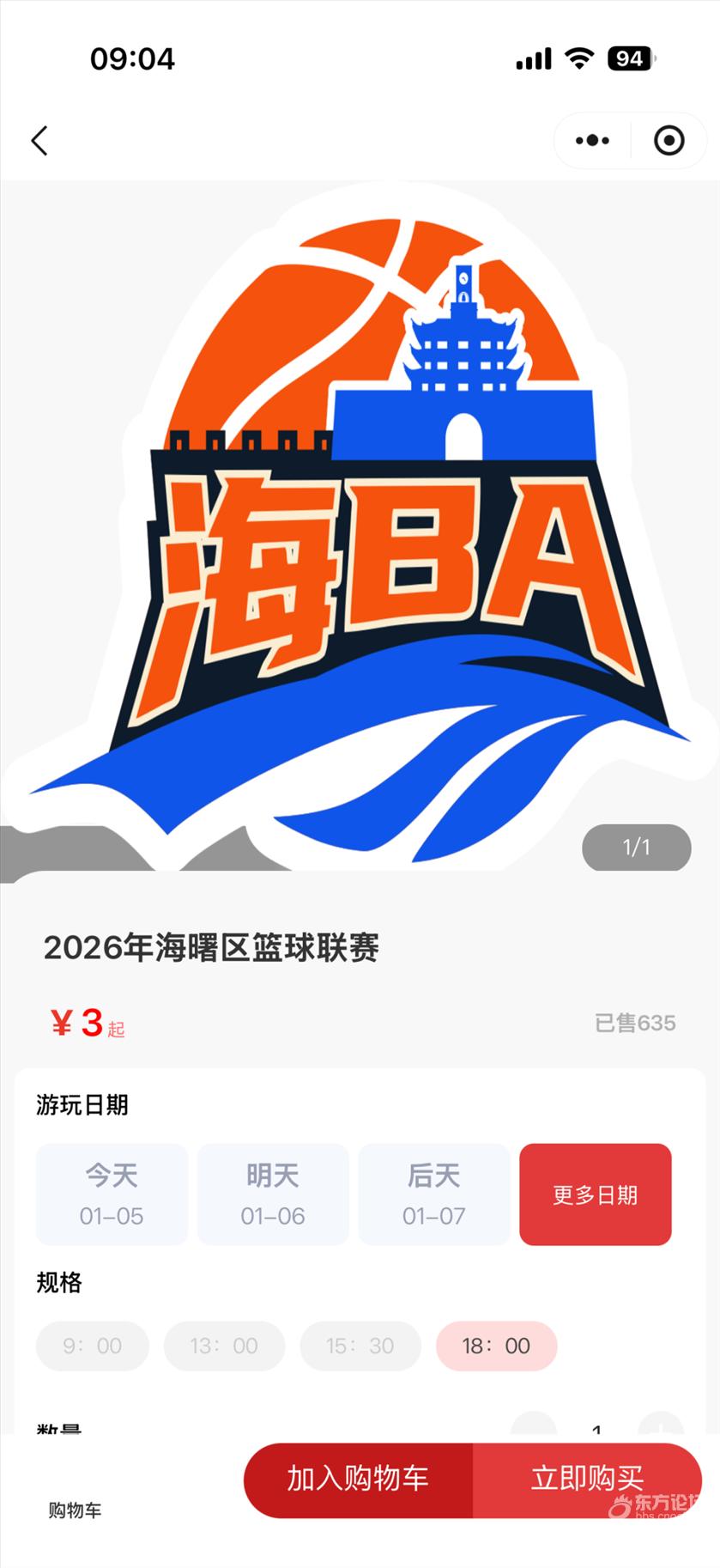Pick the 15:30 time slot
This screenshot has width=720, height=1568.
pos(360,1346)
